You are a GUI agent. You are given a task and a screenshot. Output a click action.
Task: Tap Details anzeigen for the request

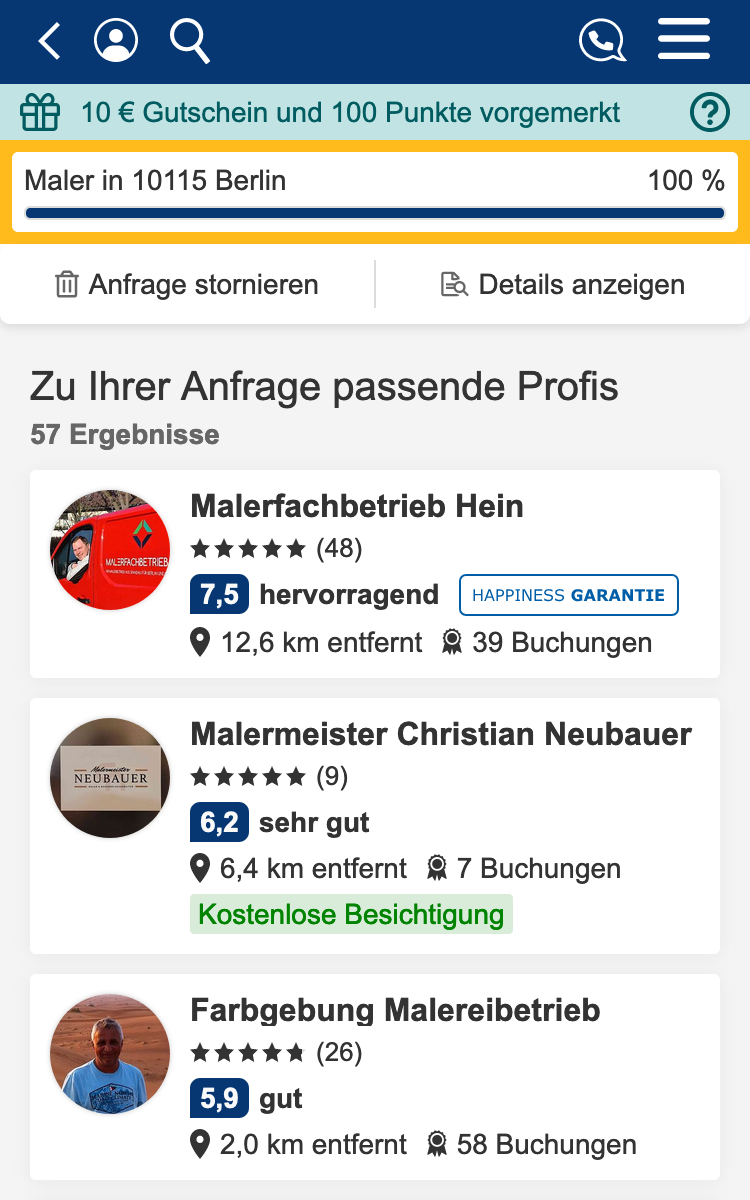click(x=563, y=285)
